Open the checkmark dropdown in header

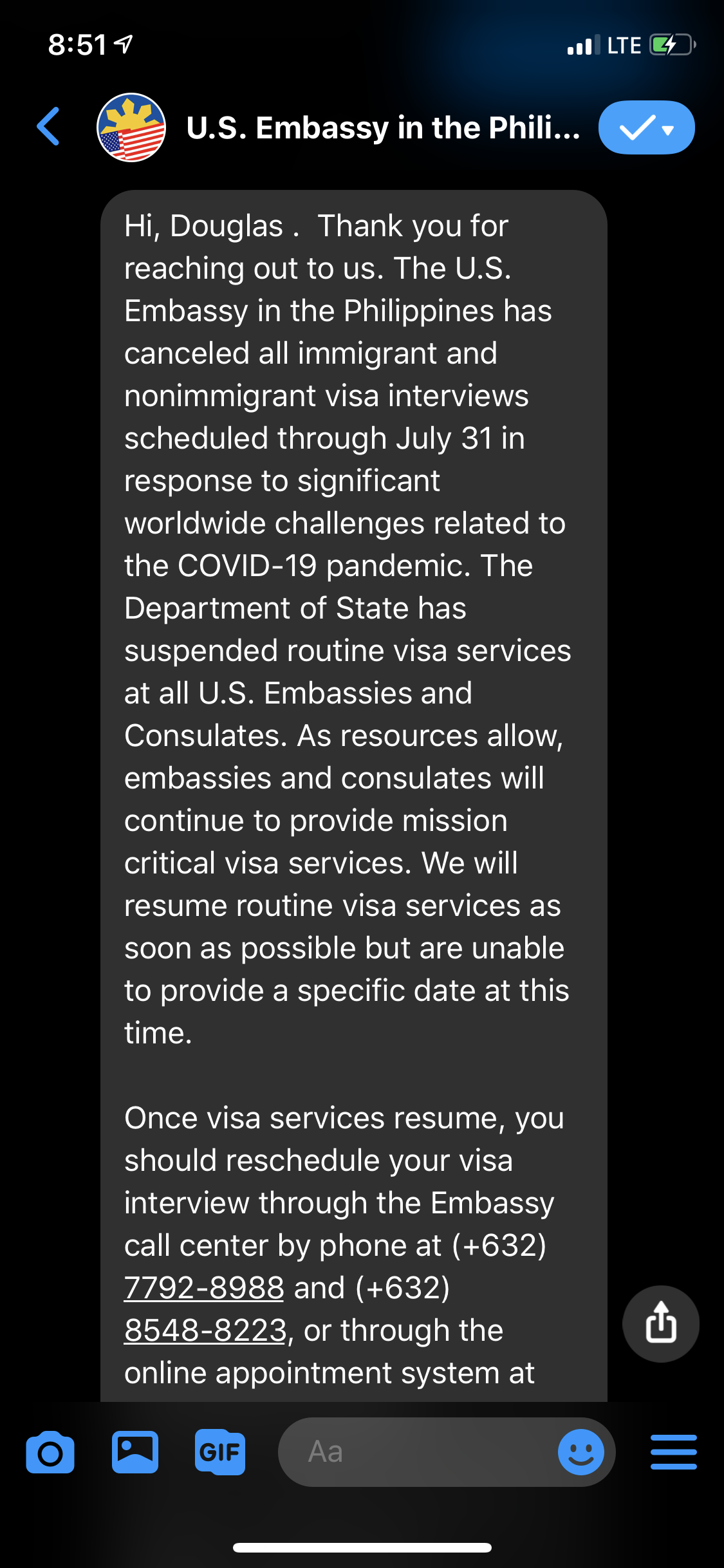click(x=646, y=127)
